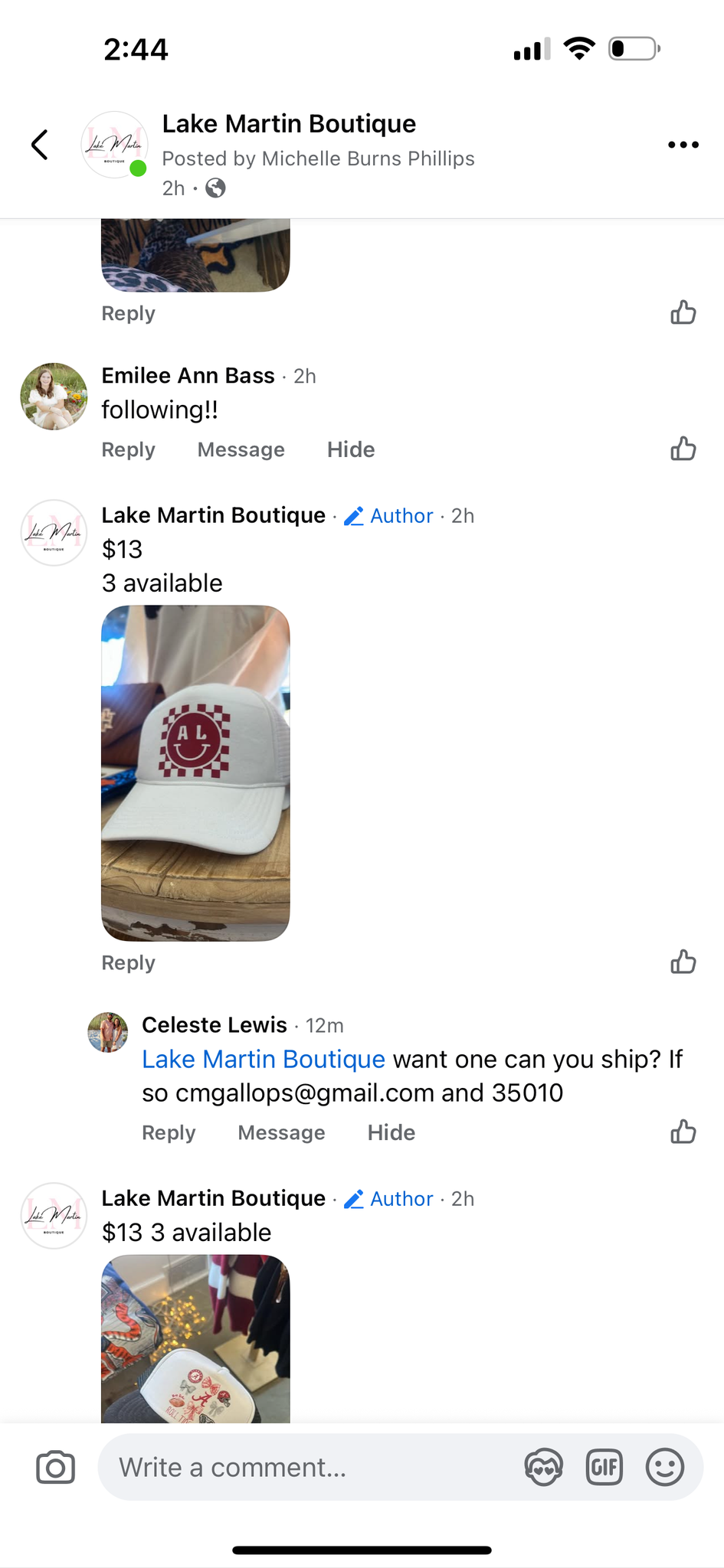Open the GIF picker
Screen dimensions: 724x1568
click(604, 1467)
